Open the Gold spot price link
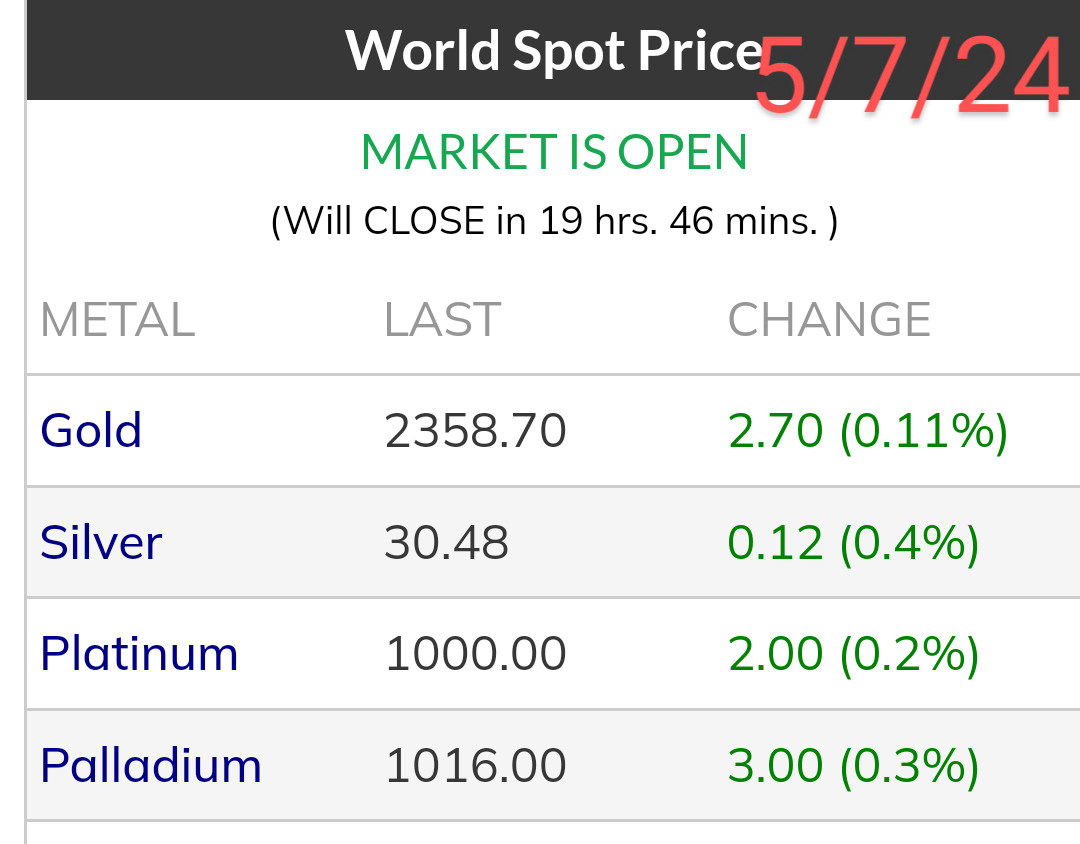The image size is (1080, 844). [x=91, y=431]
